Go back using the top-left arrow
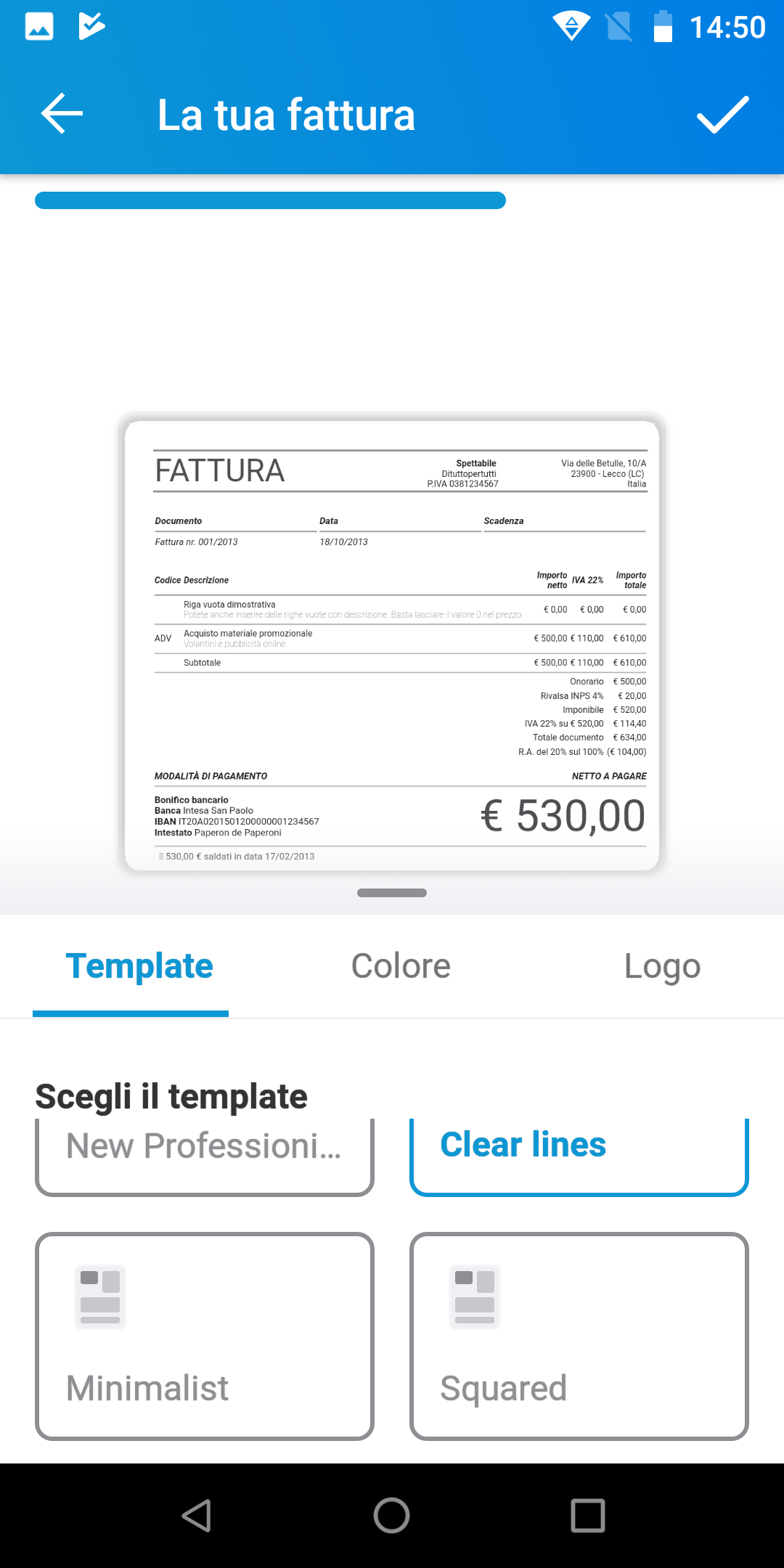784x1568 pixels. [x=62, y=114]
